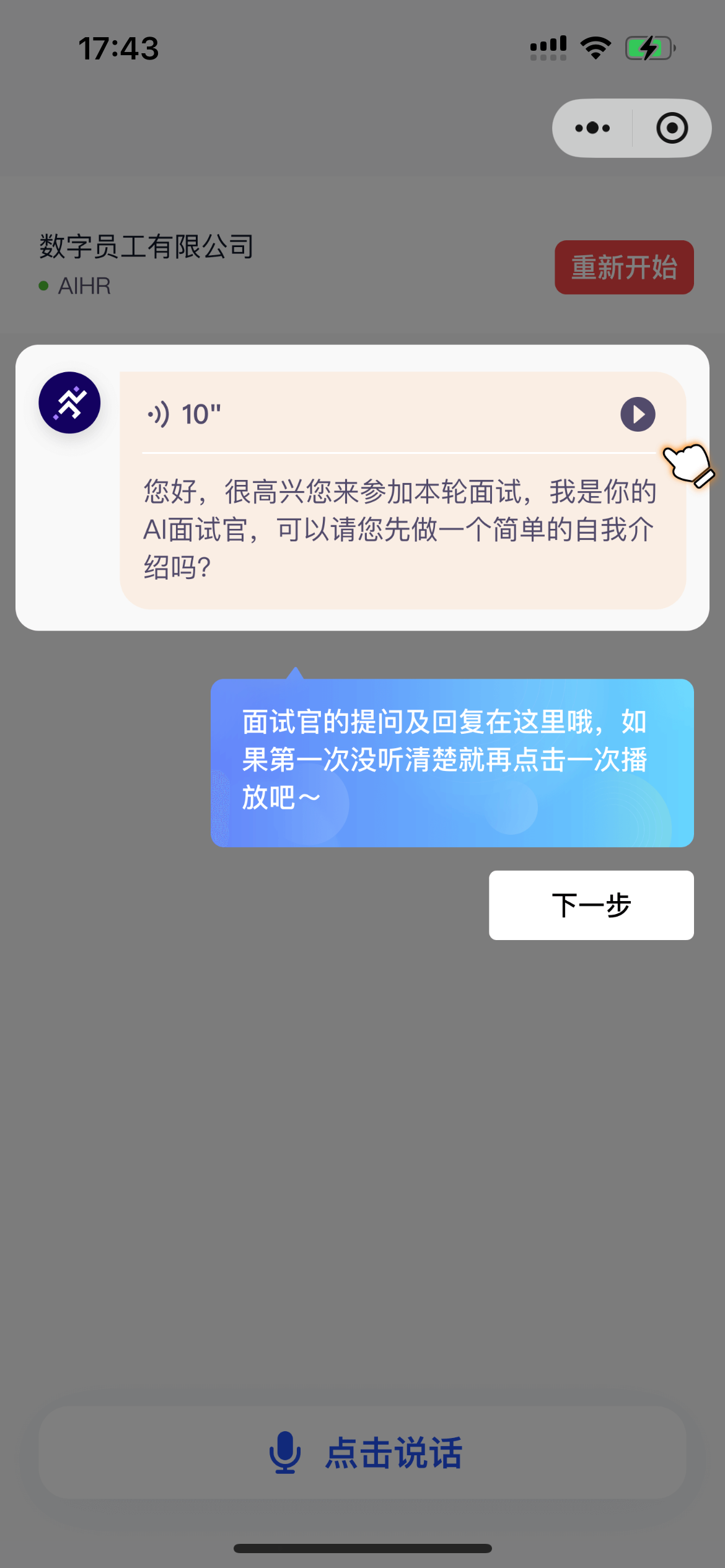Image resolution: width=725 pixels, height=1568 pixels.
Task: Tap the Wi-Fi icon in the status bar
Action: click(x=594, y=45)
